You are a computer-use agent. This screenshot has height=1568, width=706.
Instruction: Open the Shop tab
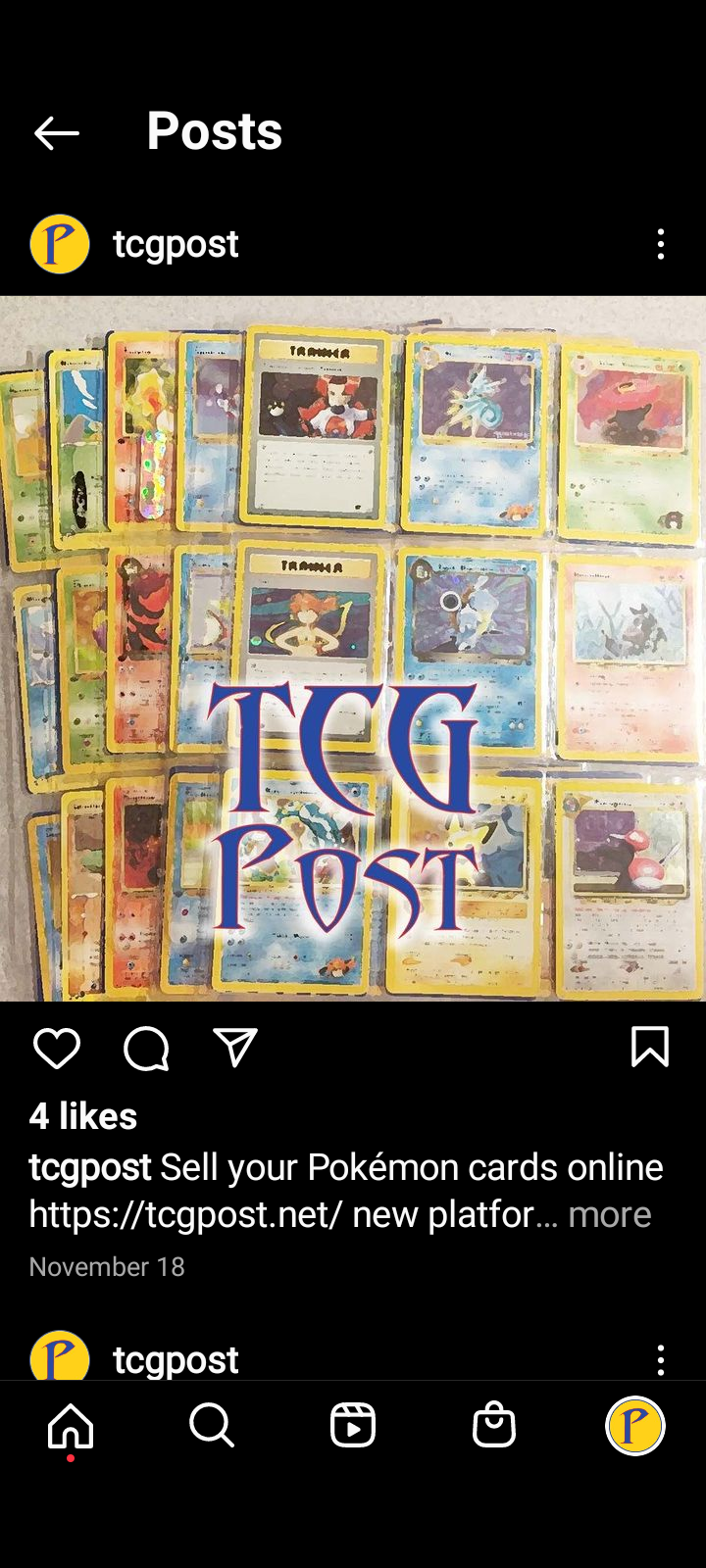(494, 1425)
